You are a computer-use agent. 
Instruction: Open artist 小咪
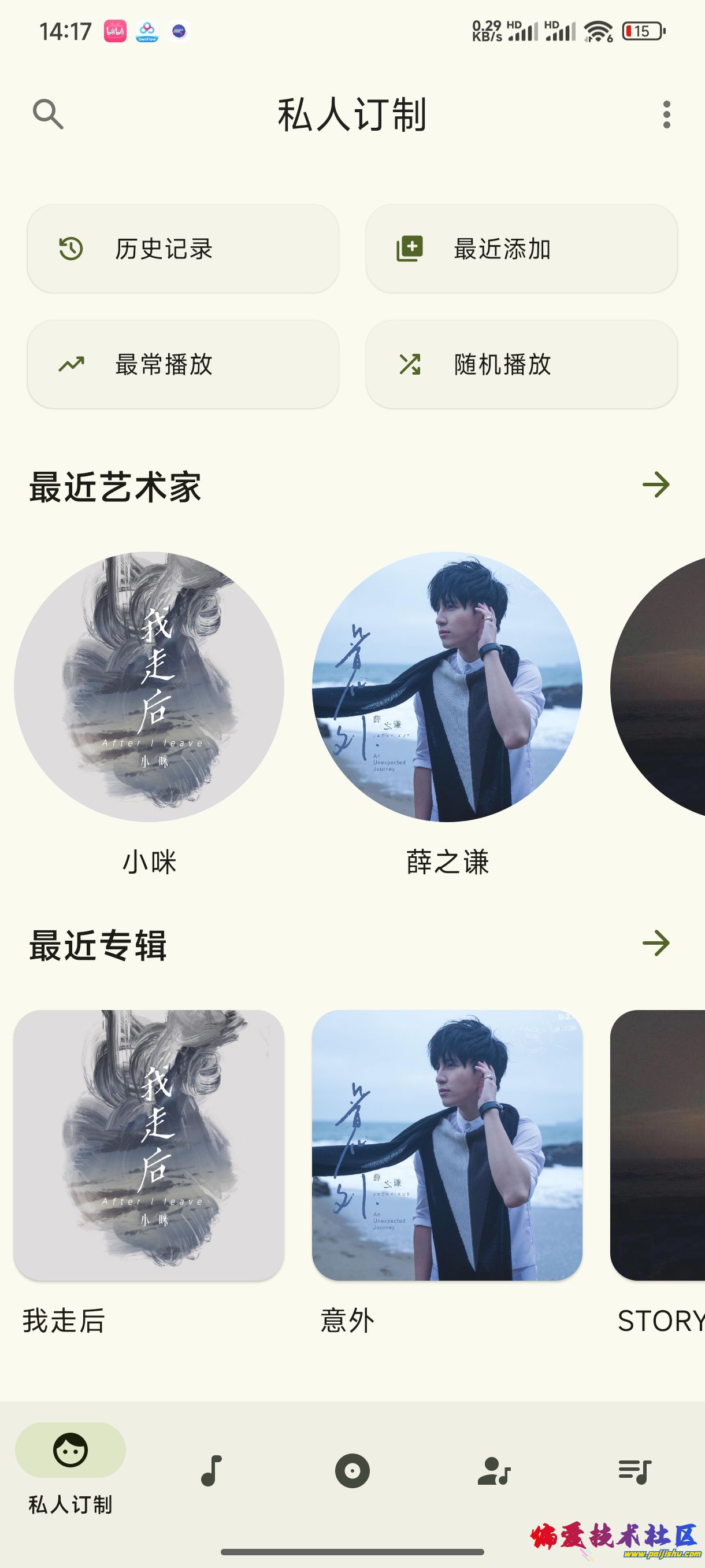[149, 687]
